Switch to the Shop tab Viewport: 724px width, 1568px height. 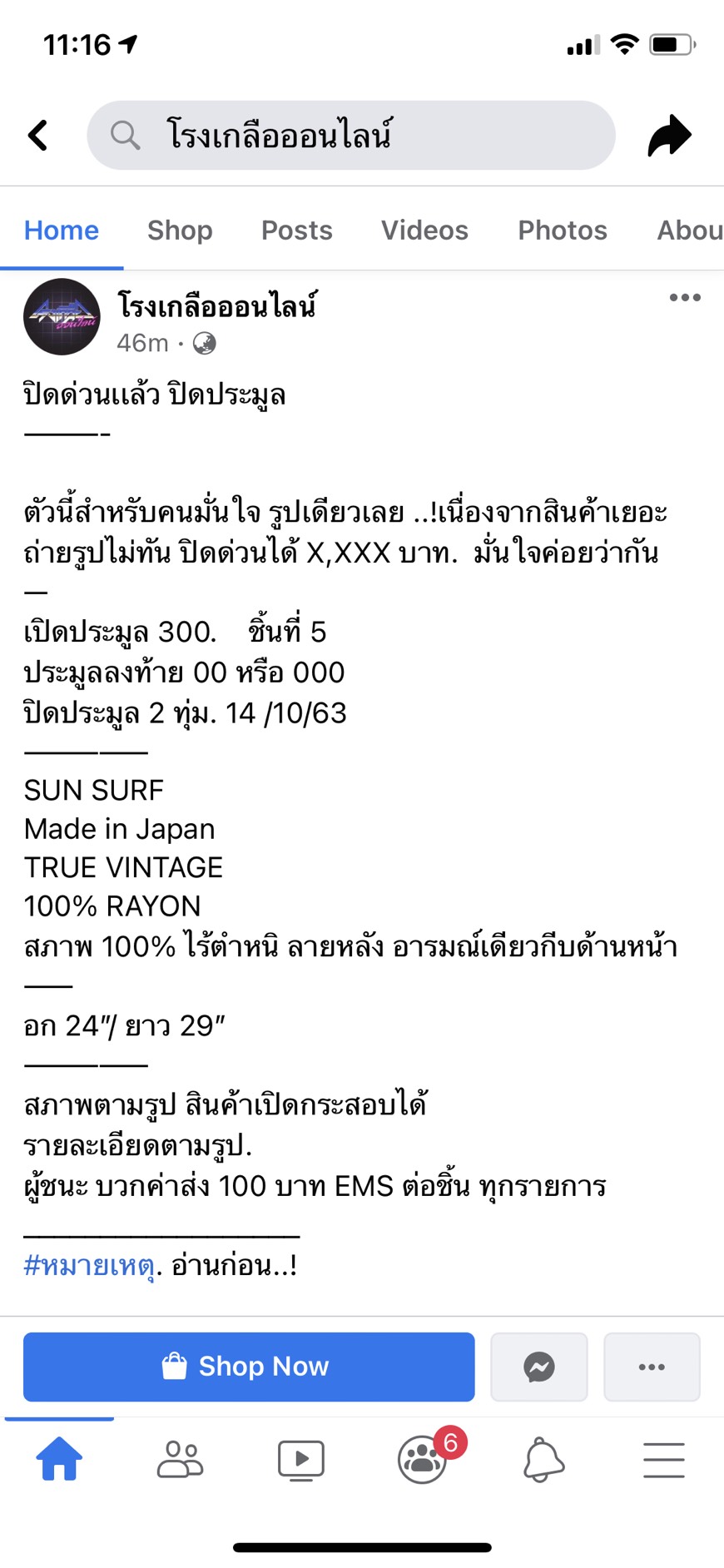[180, 231]
